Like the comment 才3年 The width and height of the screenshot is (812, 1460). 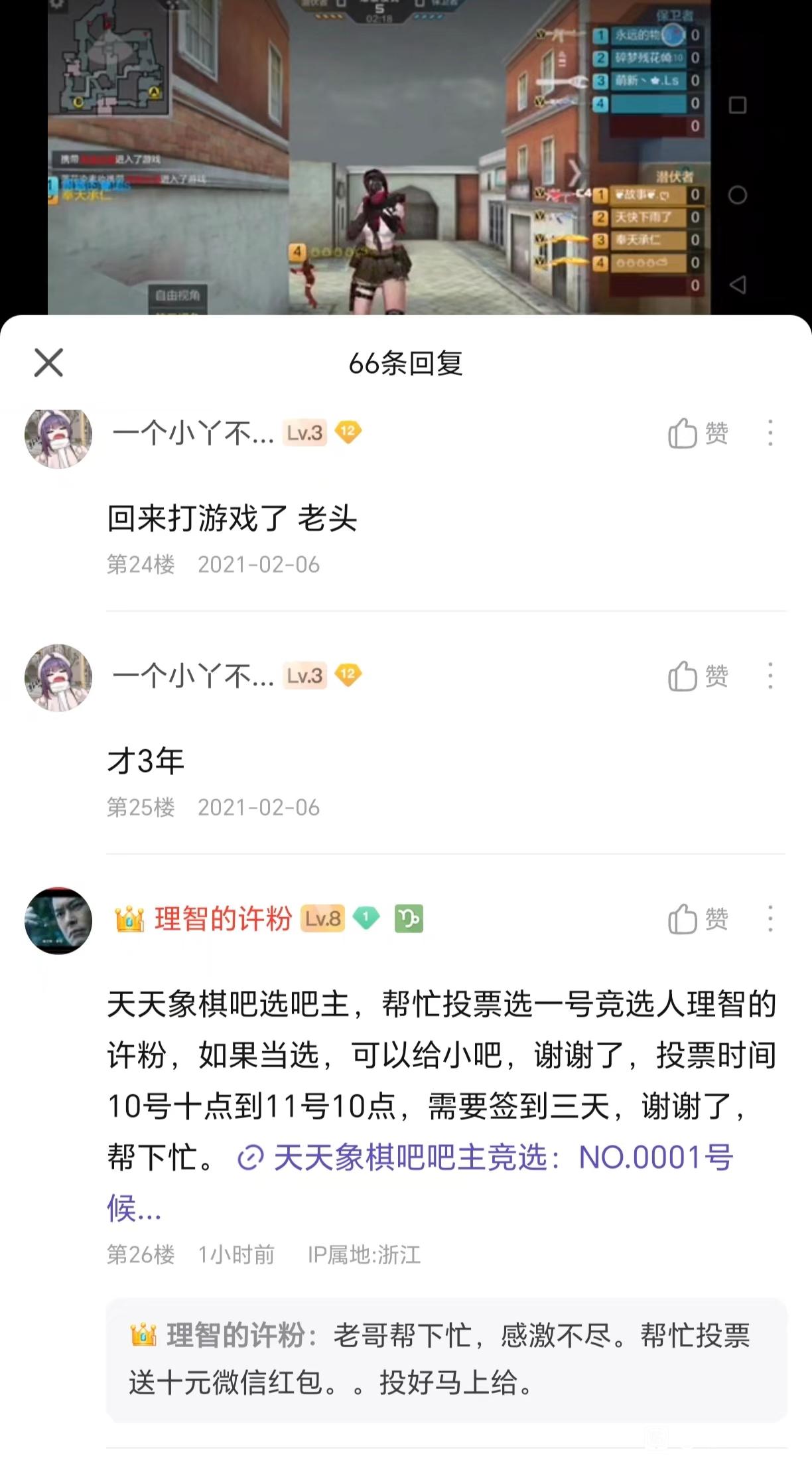[698, 676]
